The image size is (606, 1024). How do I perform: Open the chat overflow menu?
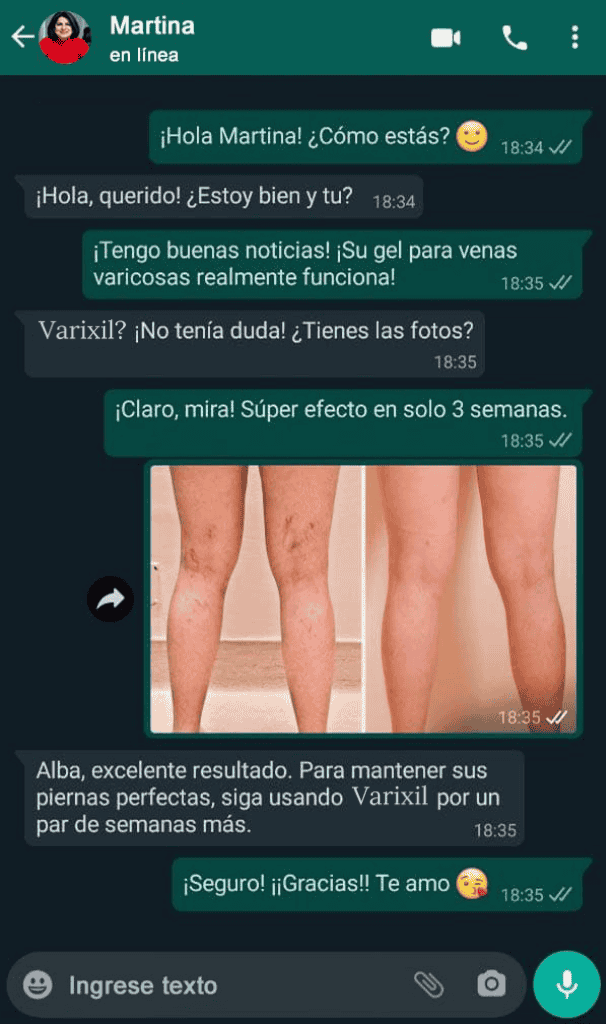(x=574, y=38)
